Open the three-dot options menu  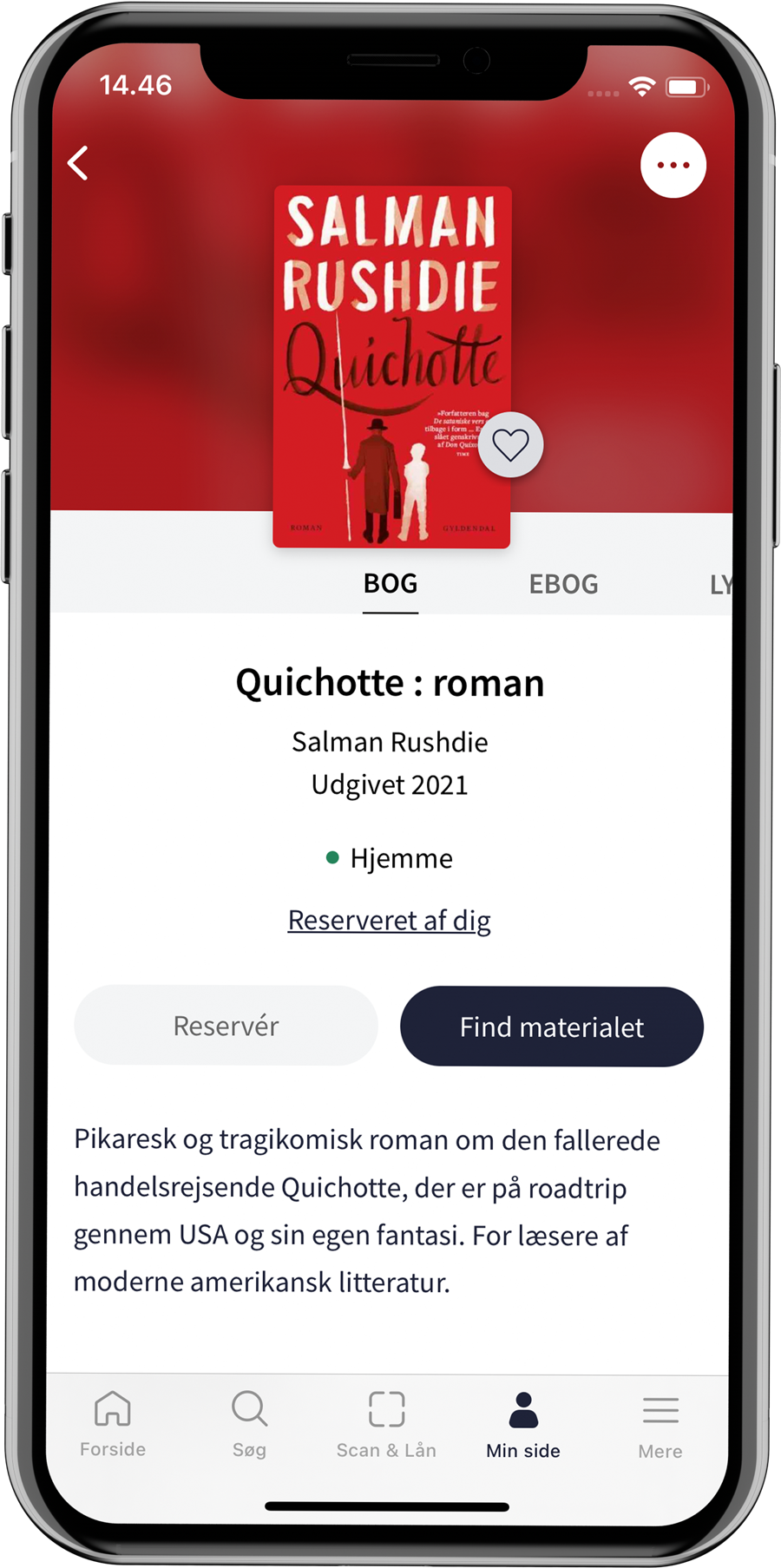[x=673, y=165]
